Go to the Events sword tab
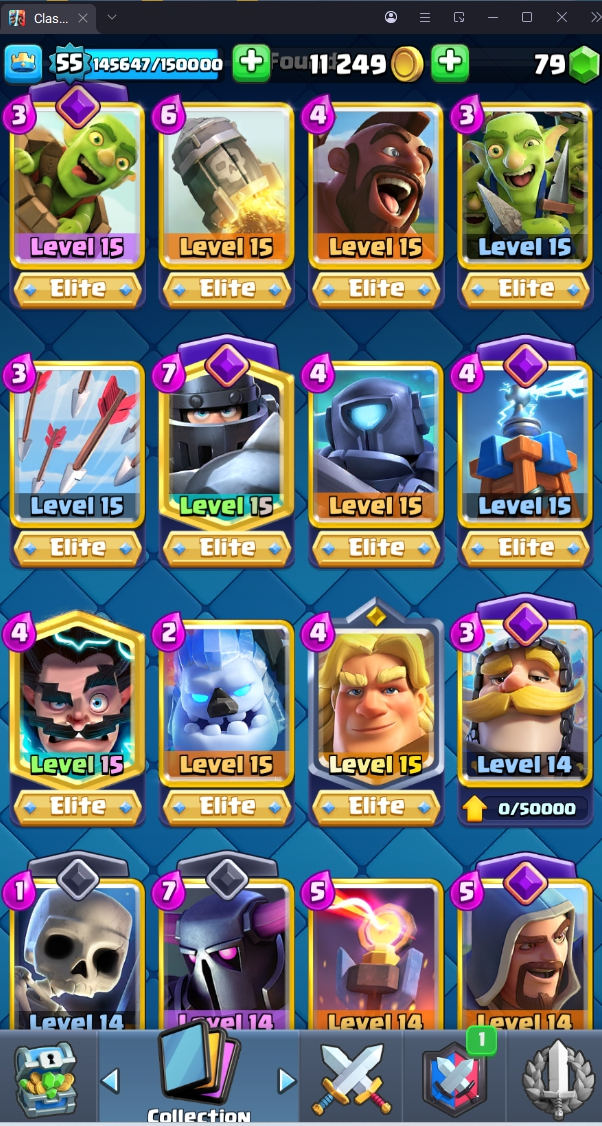 [556, 1078]
